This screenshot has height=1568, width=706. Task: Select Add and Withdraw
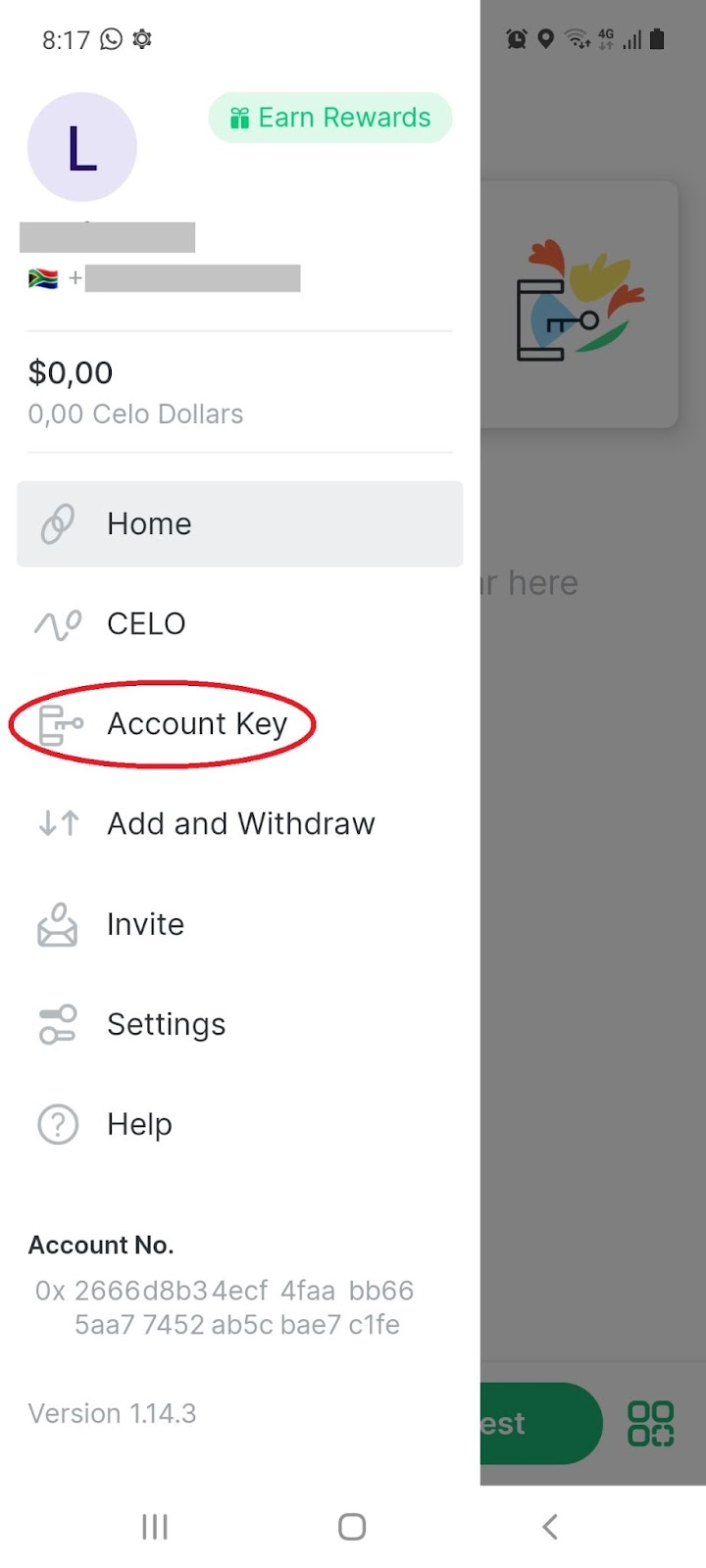pyautogui.click(x=240, y=823)
